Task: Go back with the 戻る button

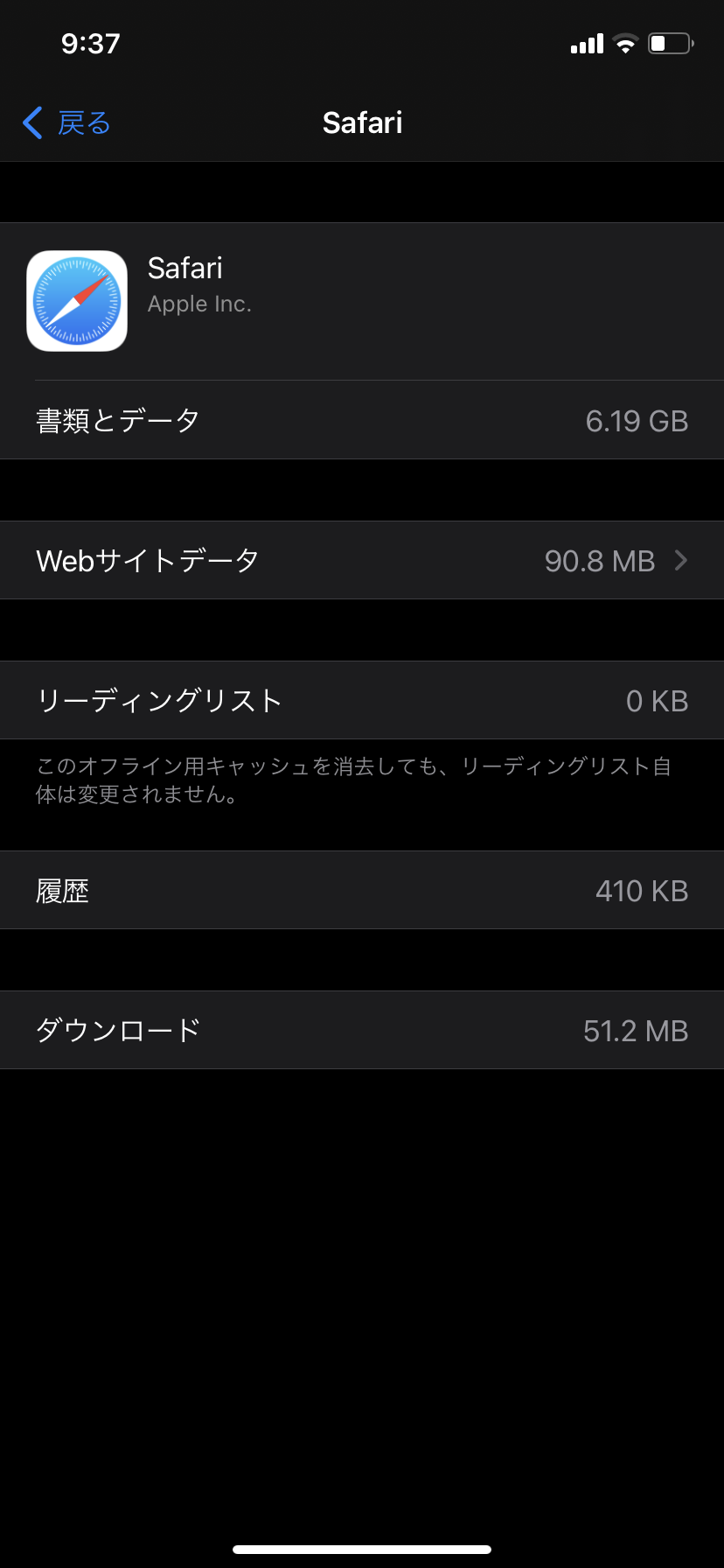Action: [x=67, y=123]
